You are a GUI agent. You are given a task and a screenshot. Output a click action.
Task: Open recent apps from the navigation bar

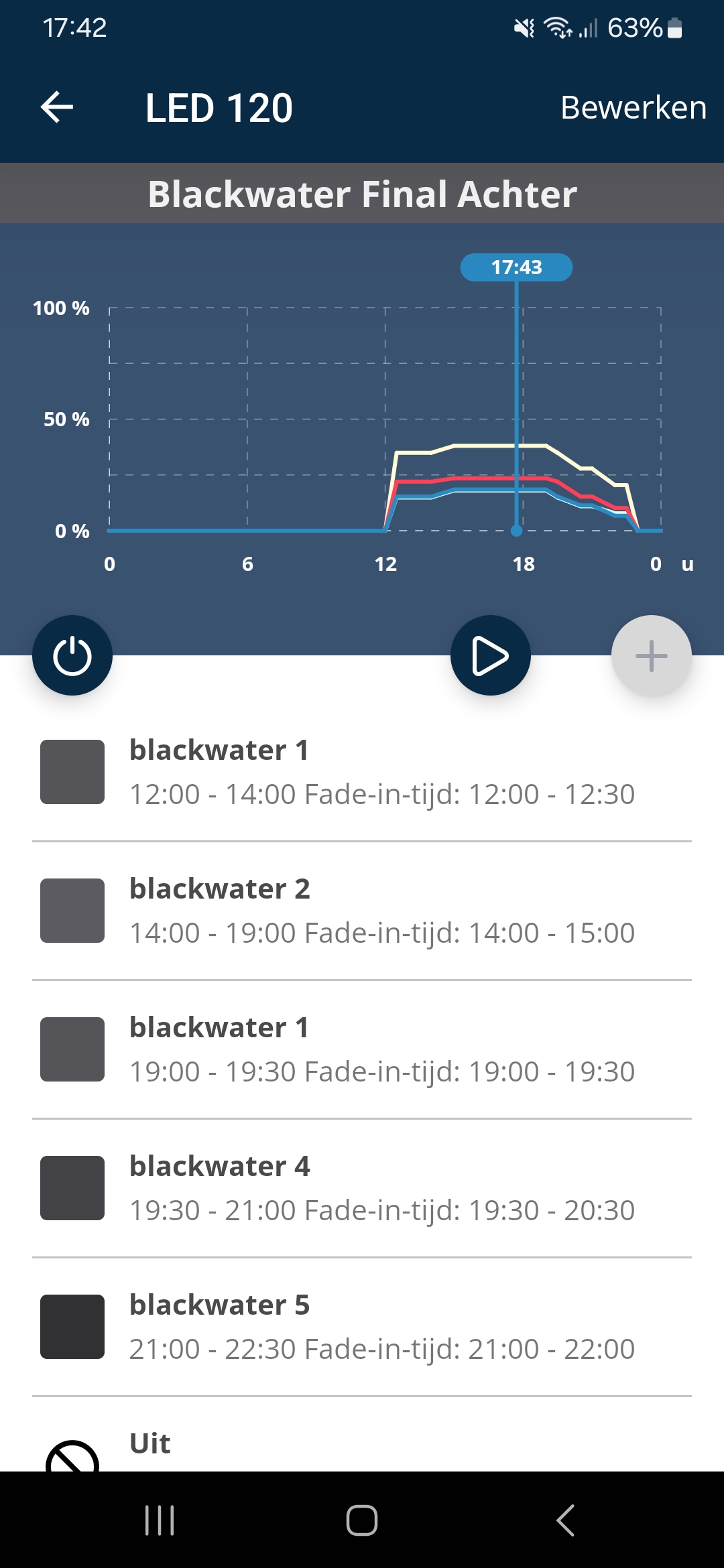(160, 1520)
